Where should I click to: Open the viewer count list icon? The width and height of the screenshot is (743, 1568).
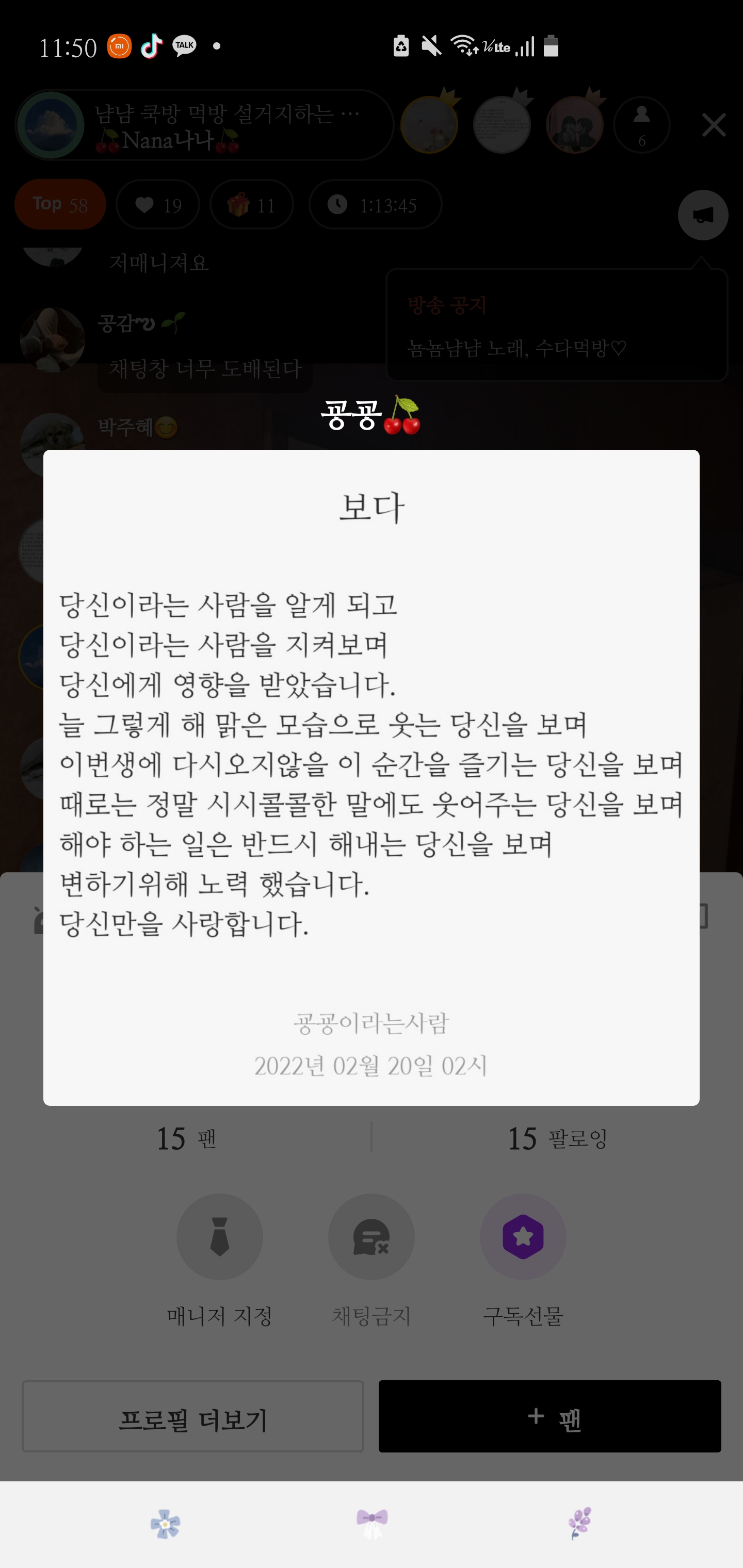pos(641,125)
